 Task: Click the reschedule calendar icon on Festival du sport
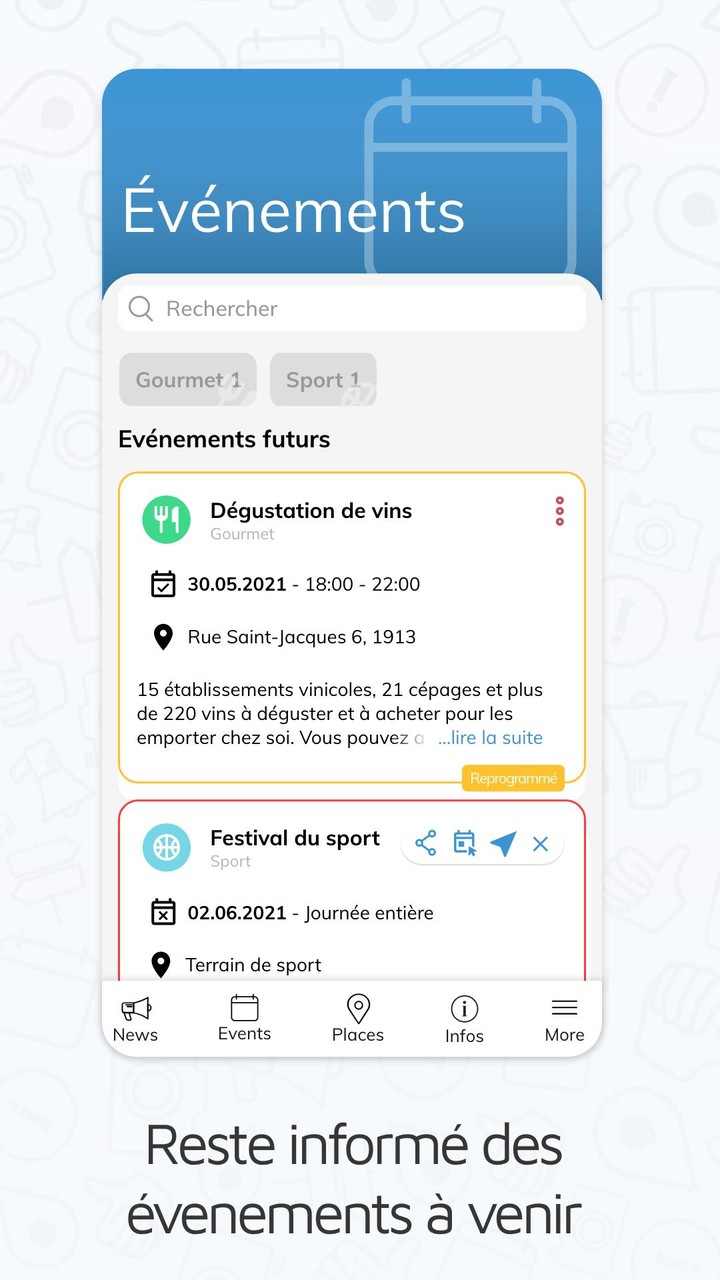[x=463, y=844]
